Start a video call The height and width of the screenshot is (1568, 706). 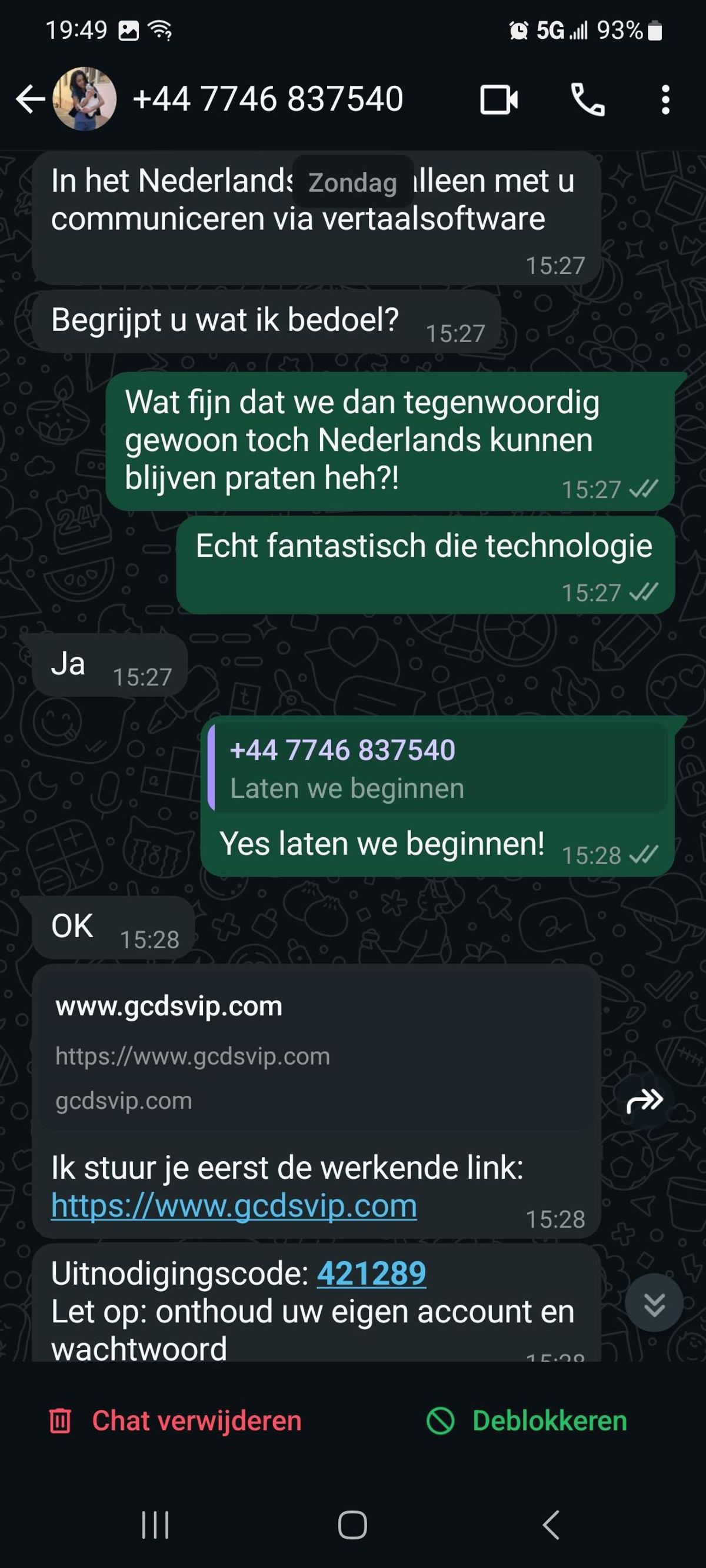pos(499,100)
